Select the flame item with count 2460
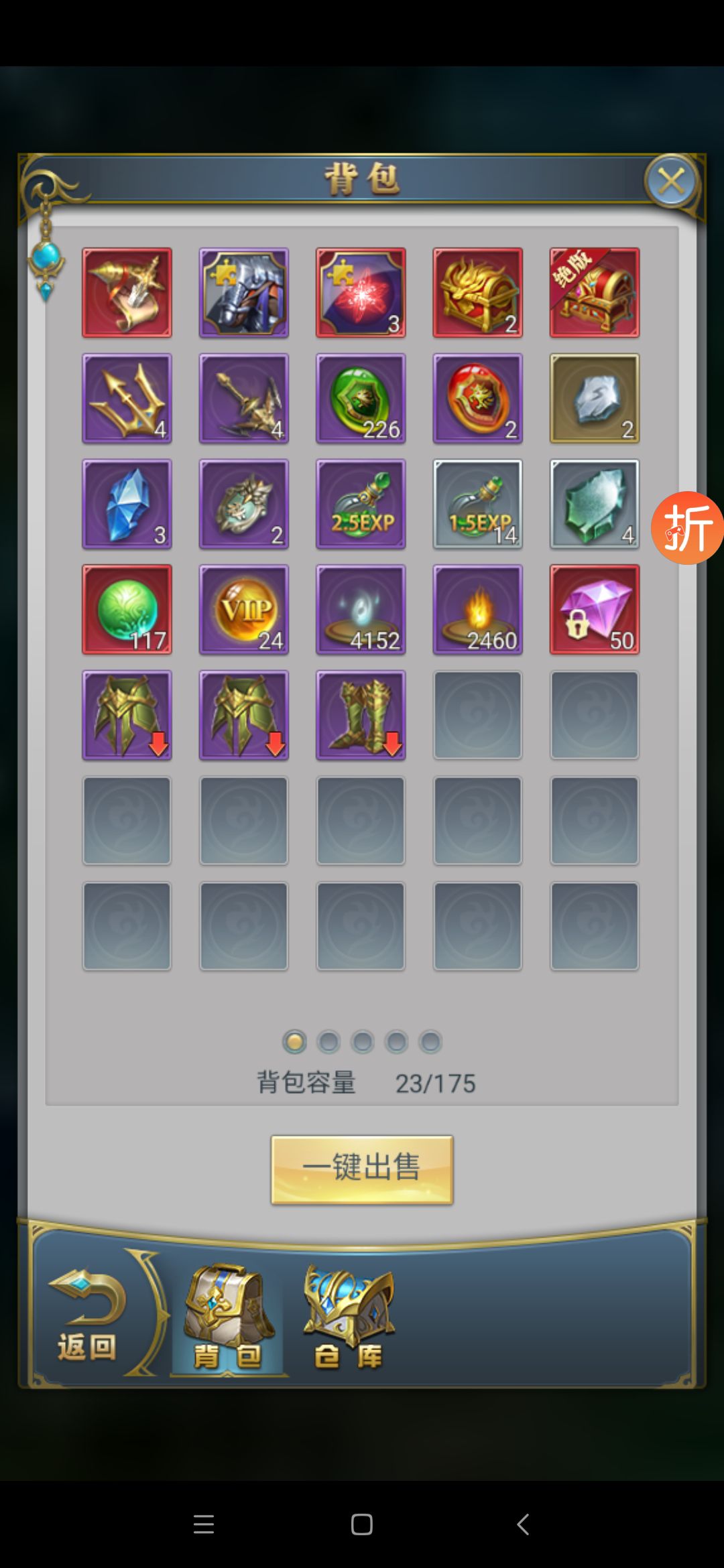Screen dimensions: 724x1568 pyautogui.click(x=477, y=610)
